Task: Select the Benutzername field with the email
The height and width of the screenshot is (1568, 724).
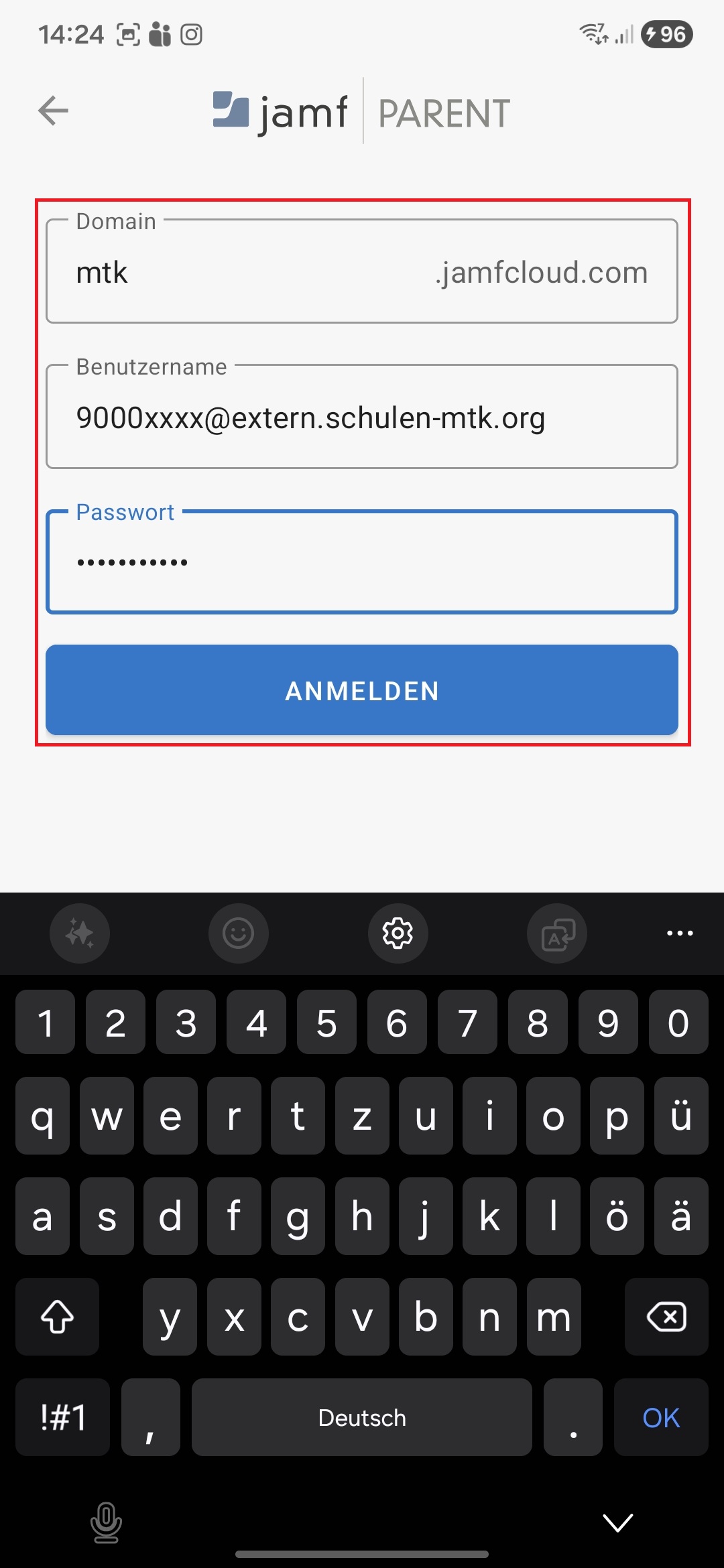Action: coord(362,417)
